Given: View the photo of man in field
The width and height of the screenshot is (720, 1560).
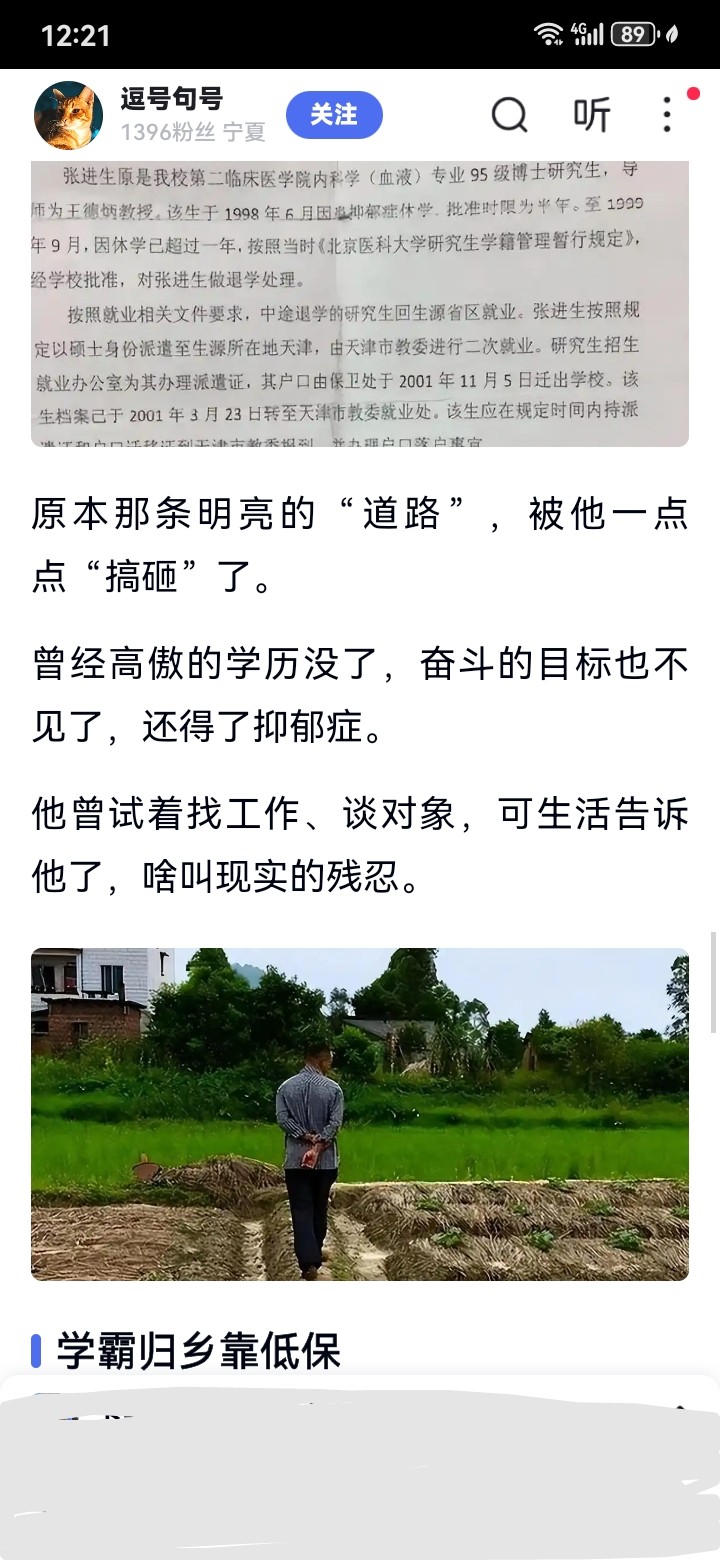Looking at the screenshot, I should [x=360, y=1113].
